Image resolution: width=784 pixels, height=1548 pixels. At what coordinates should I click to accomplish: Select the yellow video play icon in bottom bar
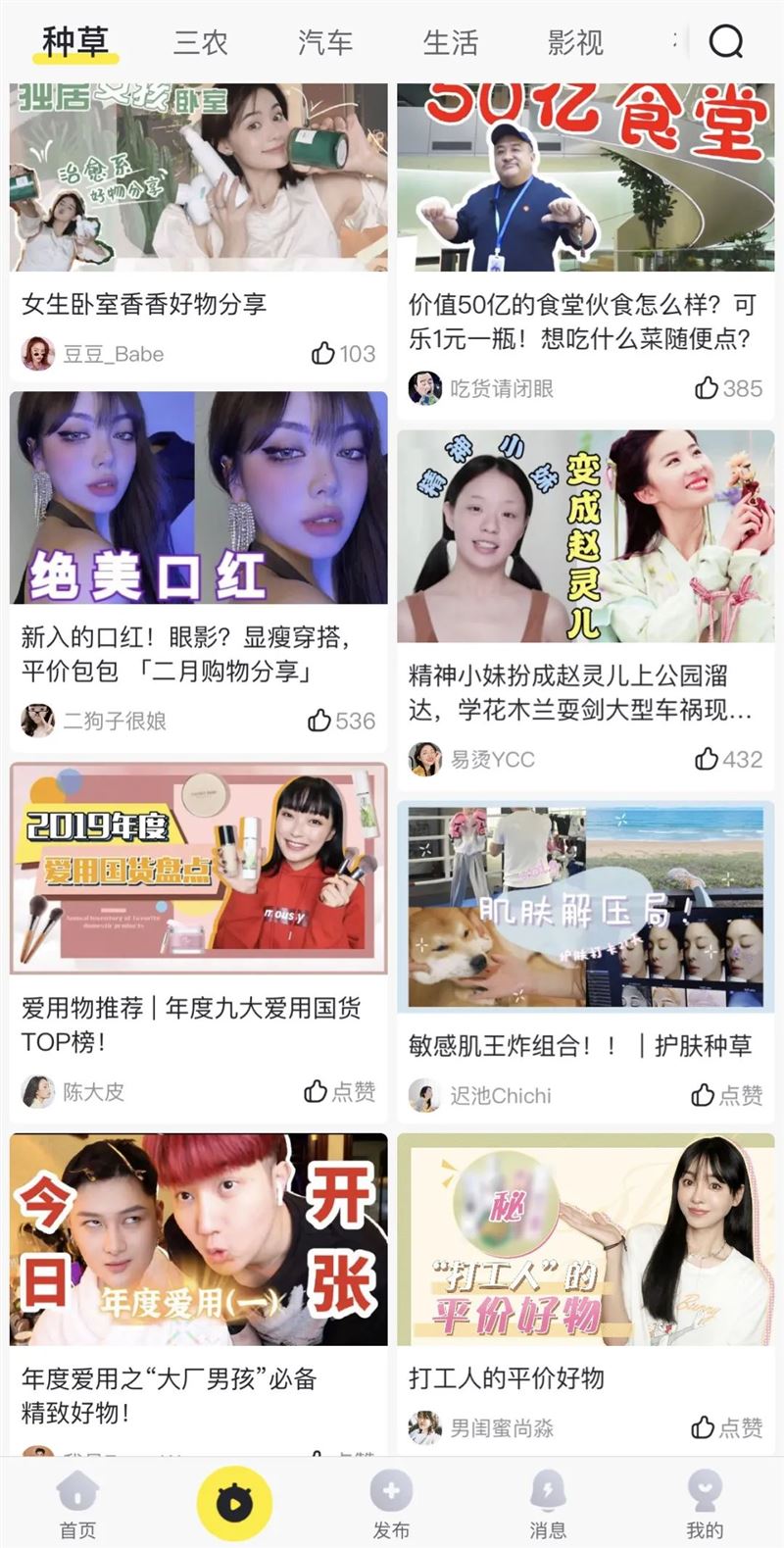click(x=233, y=1502)
